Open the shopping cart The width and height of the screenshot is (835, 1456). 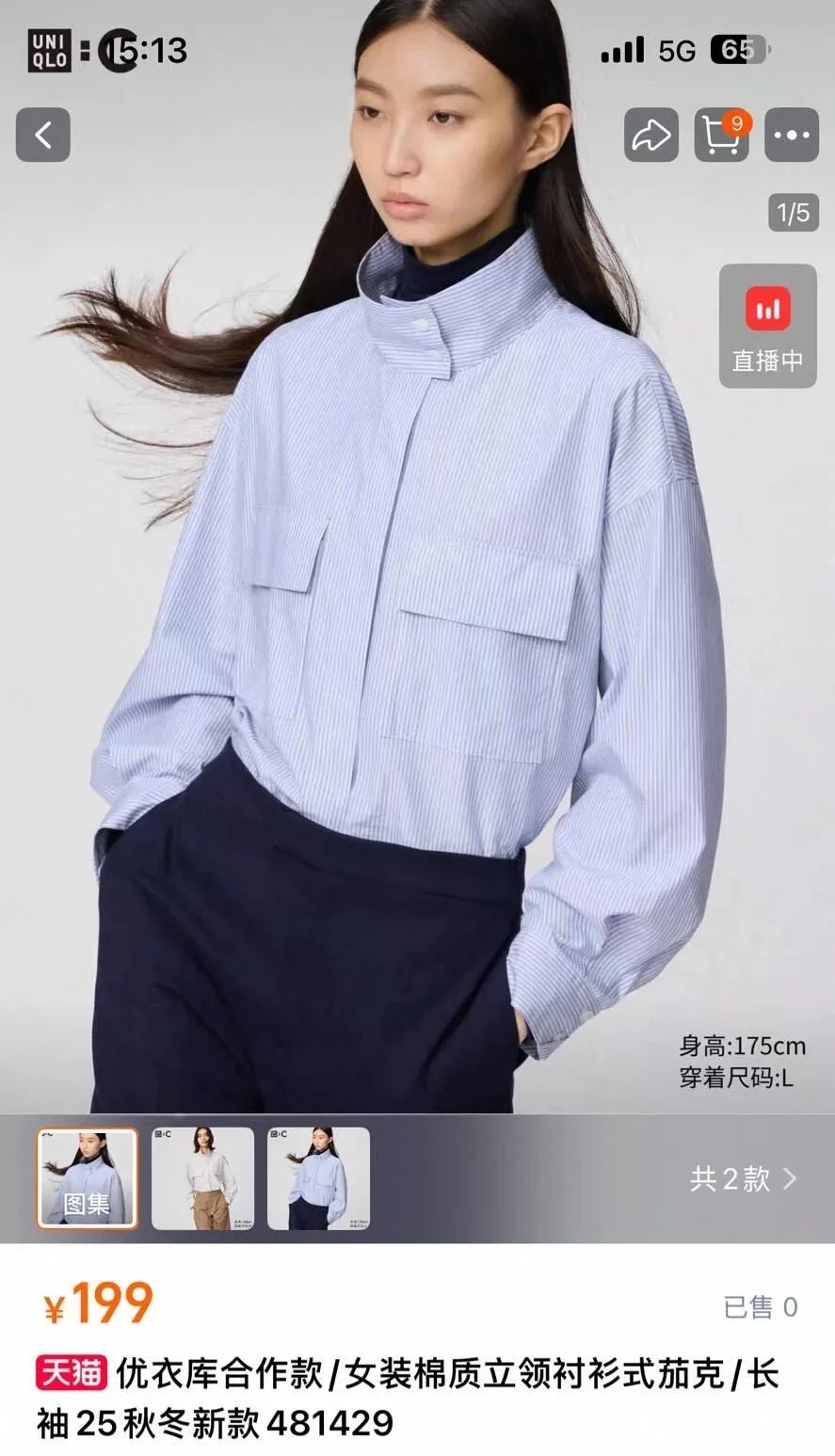721,135
